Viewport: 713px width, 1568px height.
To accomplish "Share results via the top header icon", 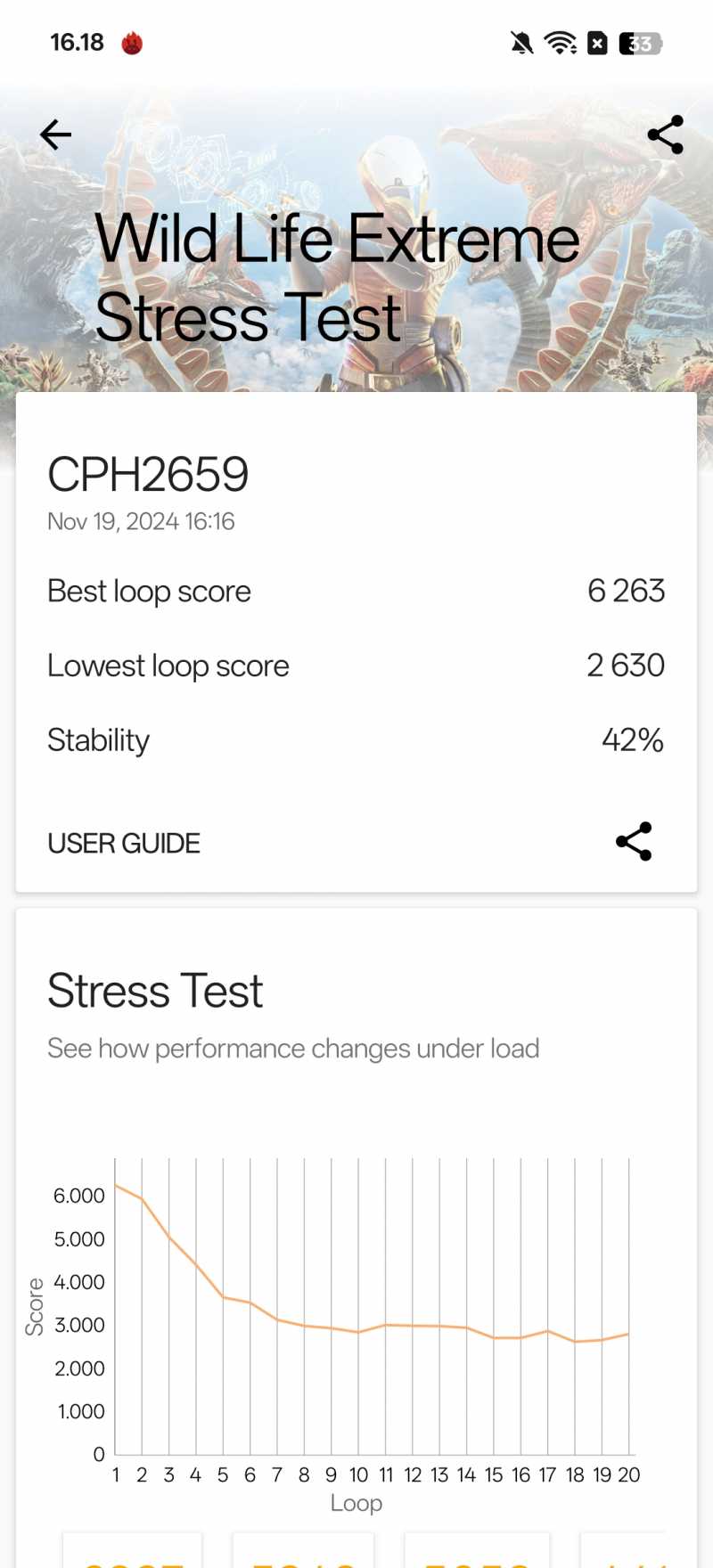I will [665, 135].
